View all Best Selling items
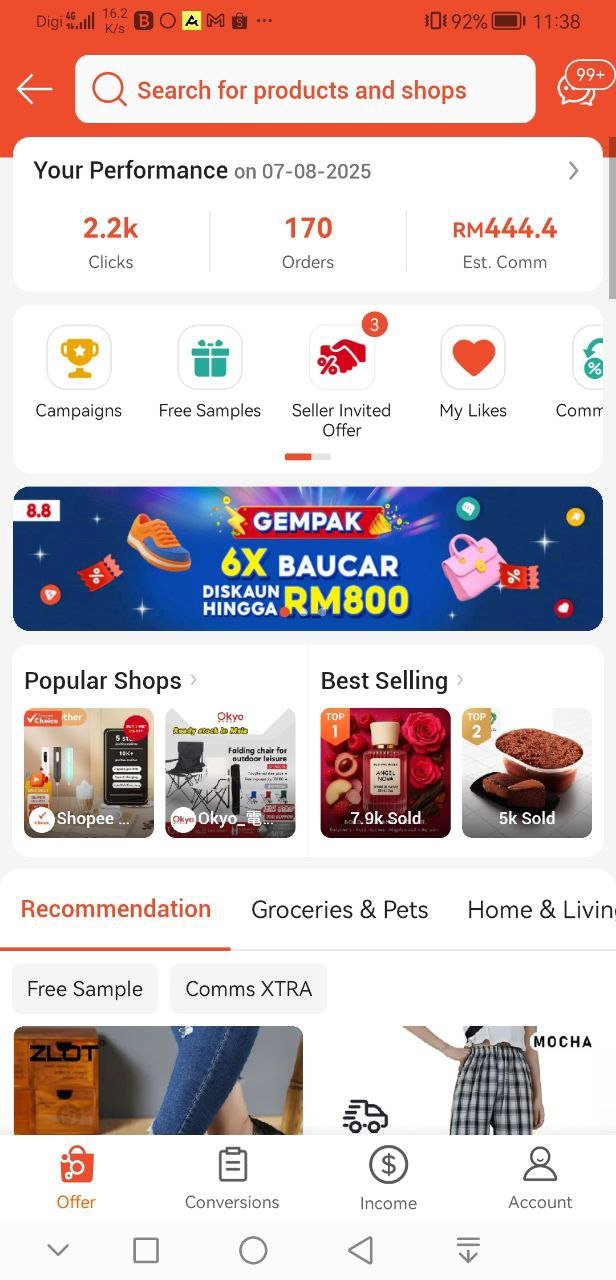Screen dimensions: 616x1280 tap(392, 681)
